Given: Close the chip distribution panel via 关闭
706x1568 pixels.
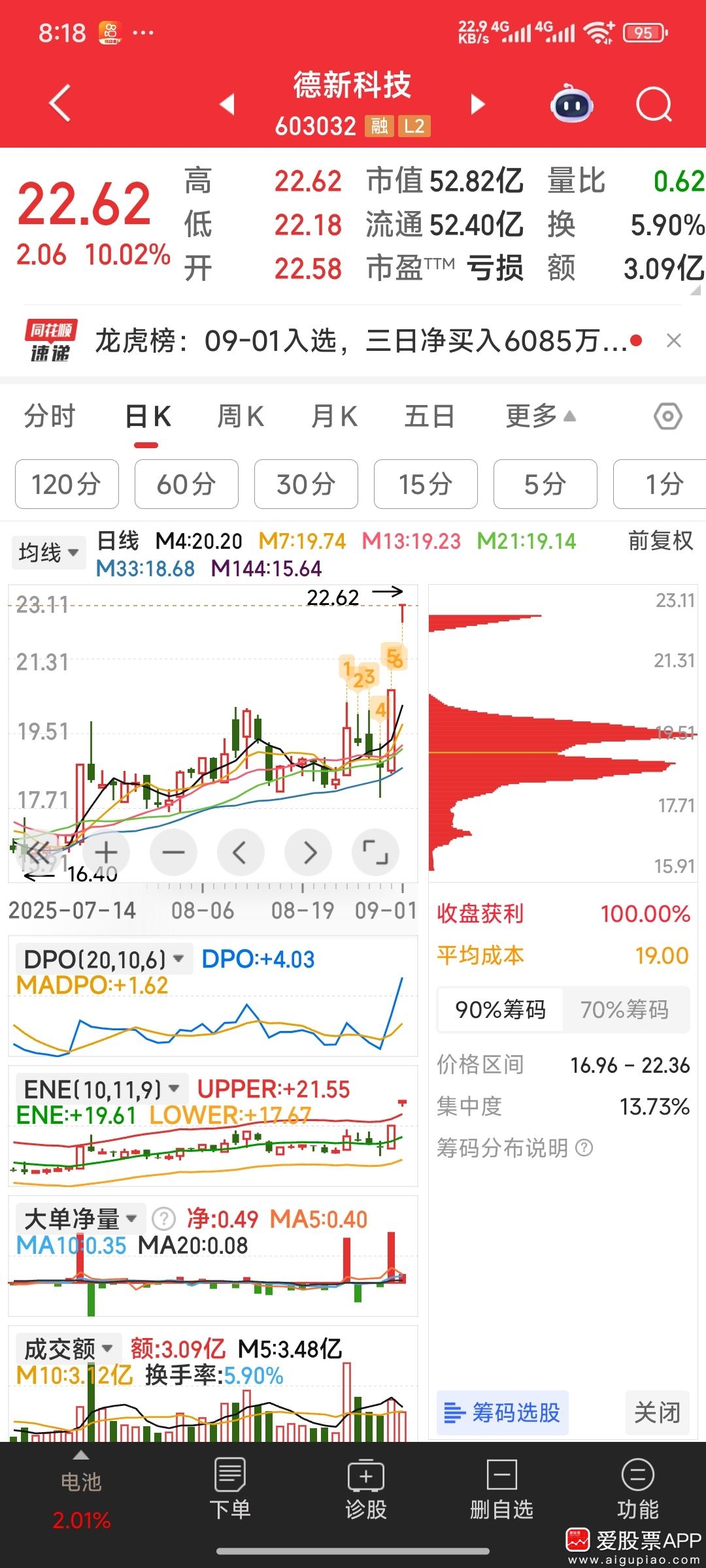Looking at the screenshot, I should pyautogui.click(x=658, y=1413).
